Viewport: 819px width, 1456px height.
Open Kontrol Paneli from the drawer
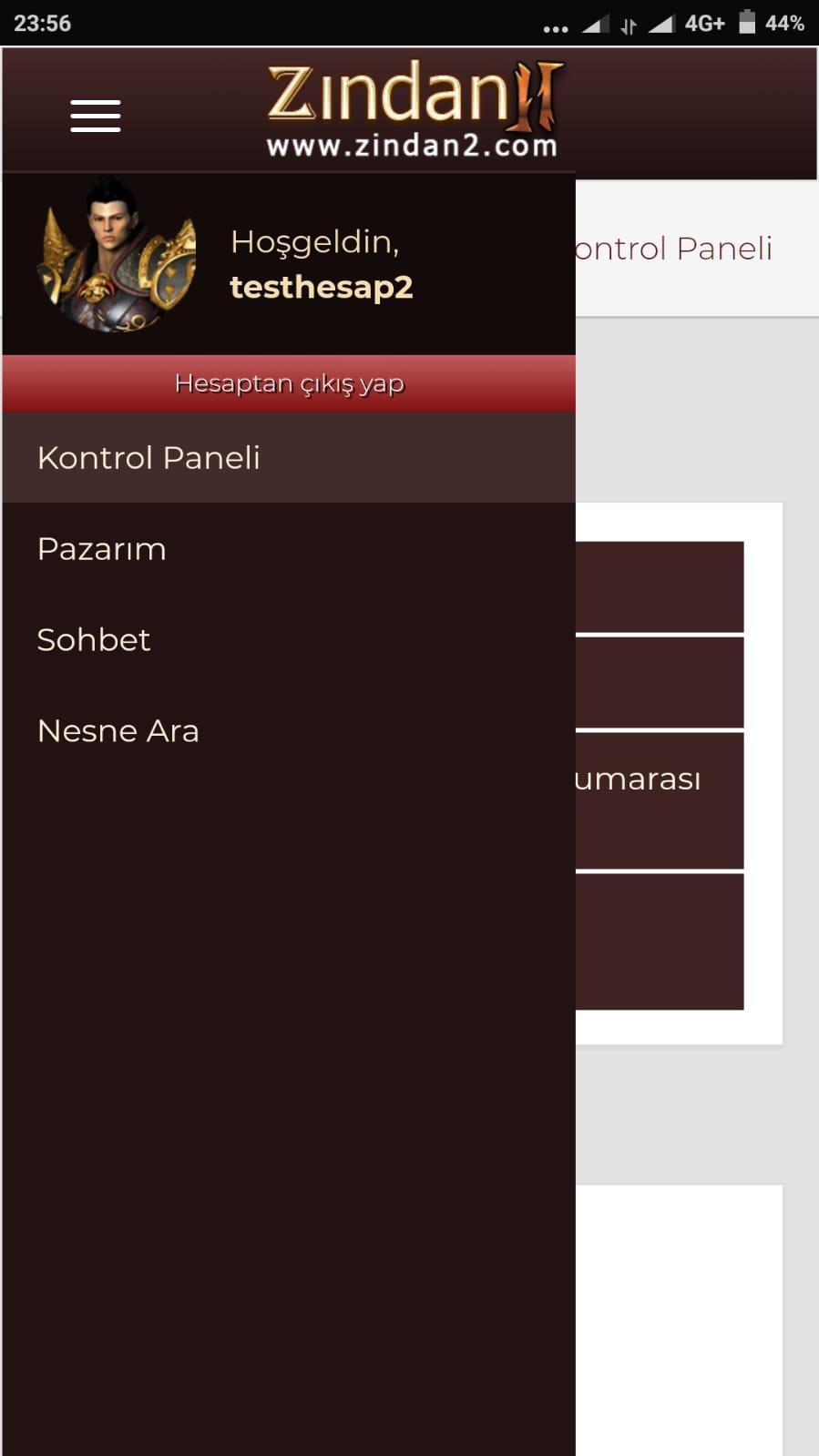pos(148,457)
